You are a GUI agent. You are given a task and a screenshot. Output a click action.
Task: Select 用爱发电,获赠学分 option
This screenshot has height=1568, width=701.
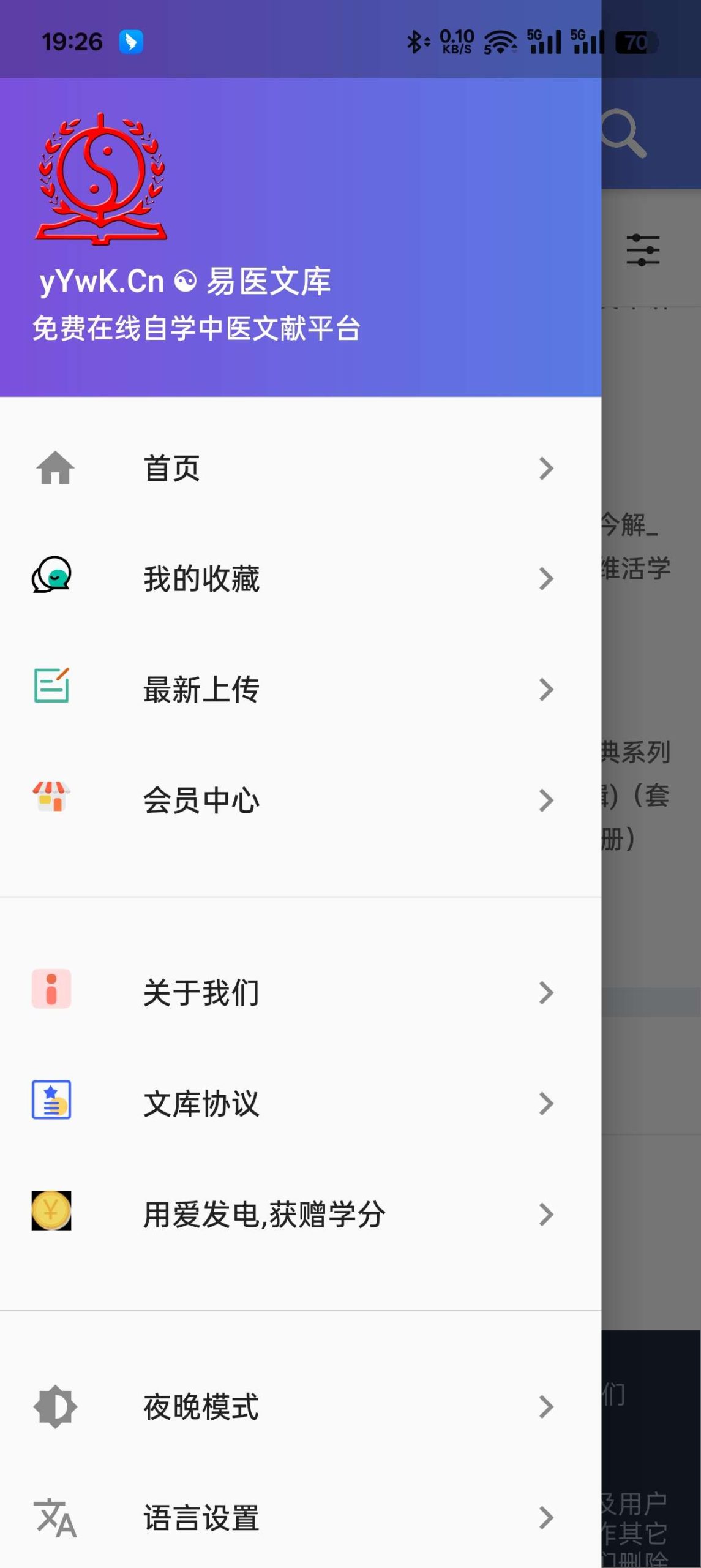click(301, 1215)
